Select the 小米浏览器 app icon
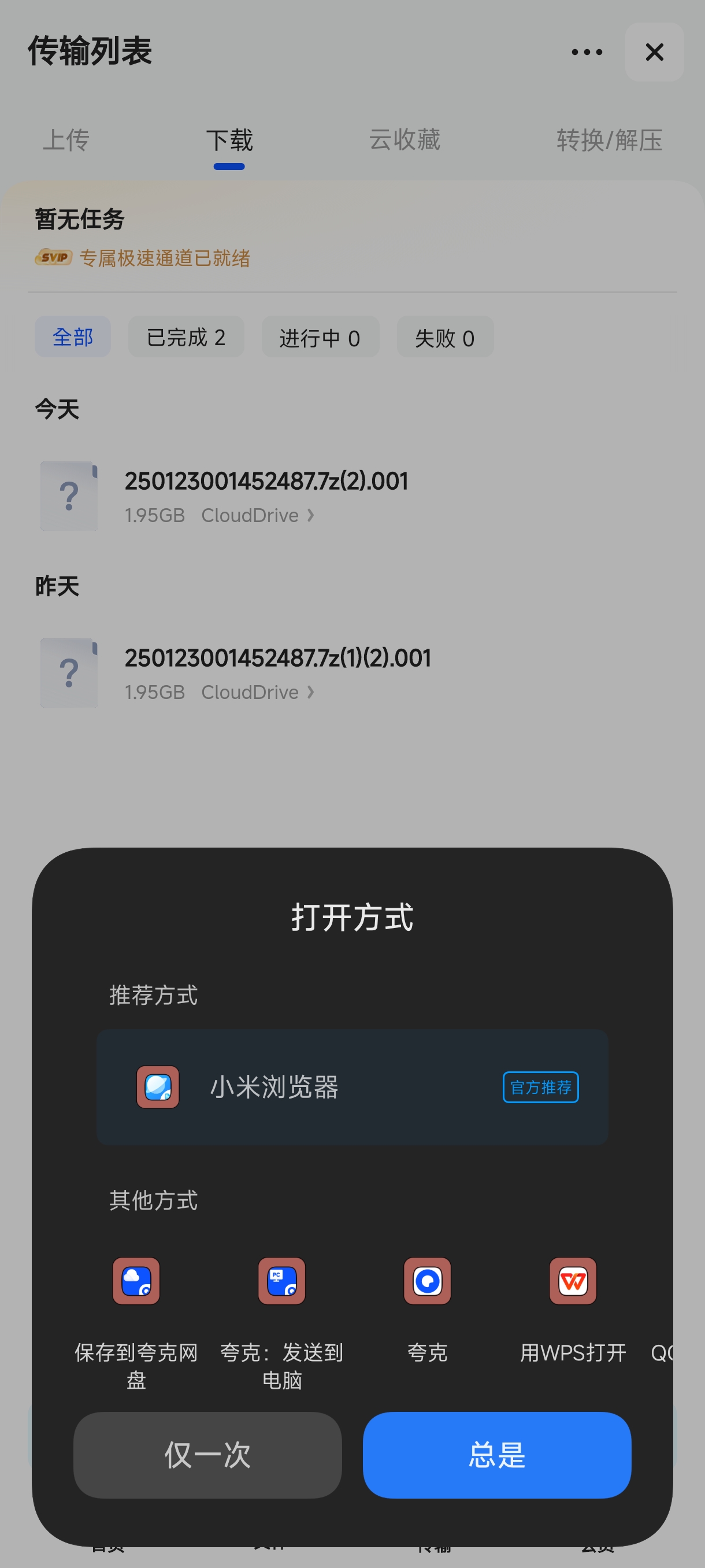 click(x=157, y=1087)
